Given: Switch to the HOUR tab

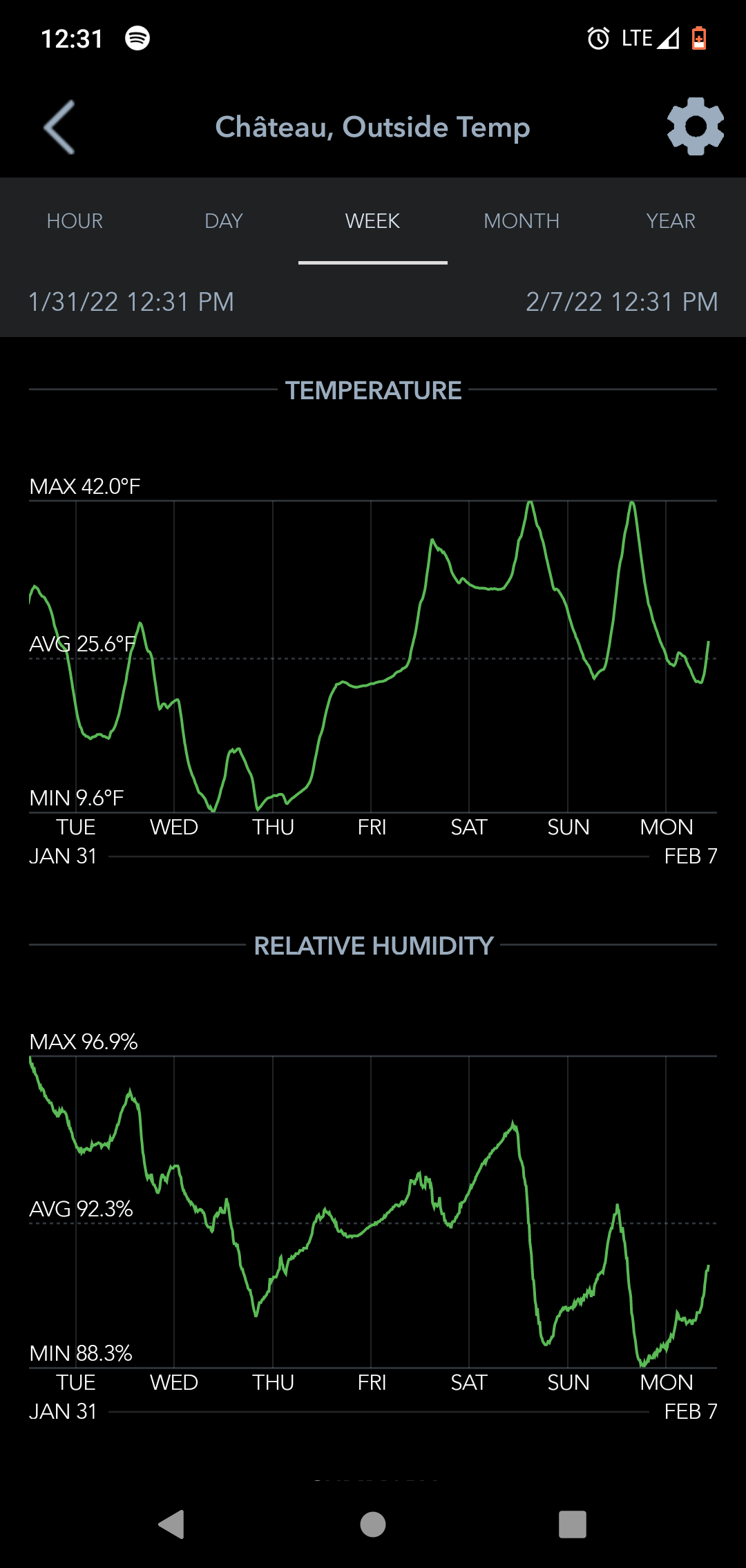Looking at the screenshot, I should 75,221.
